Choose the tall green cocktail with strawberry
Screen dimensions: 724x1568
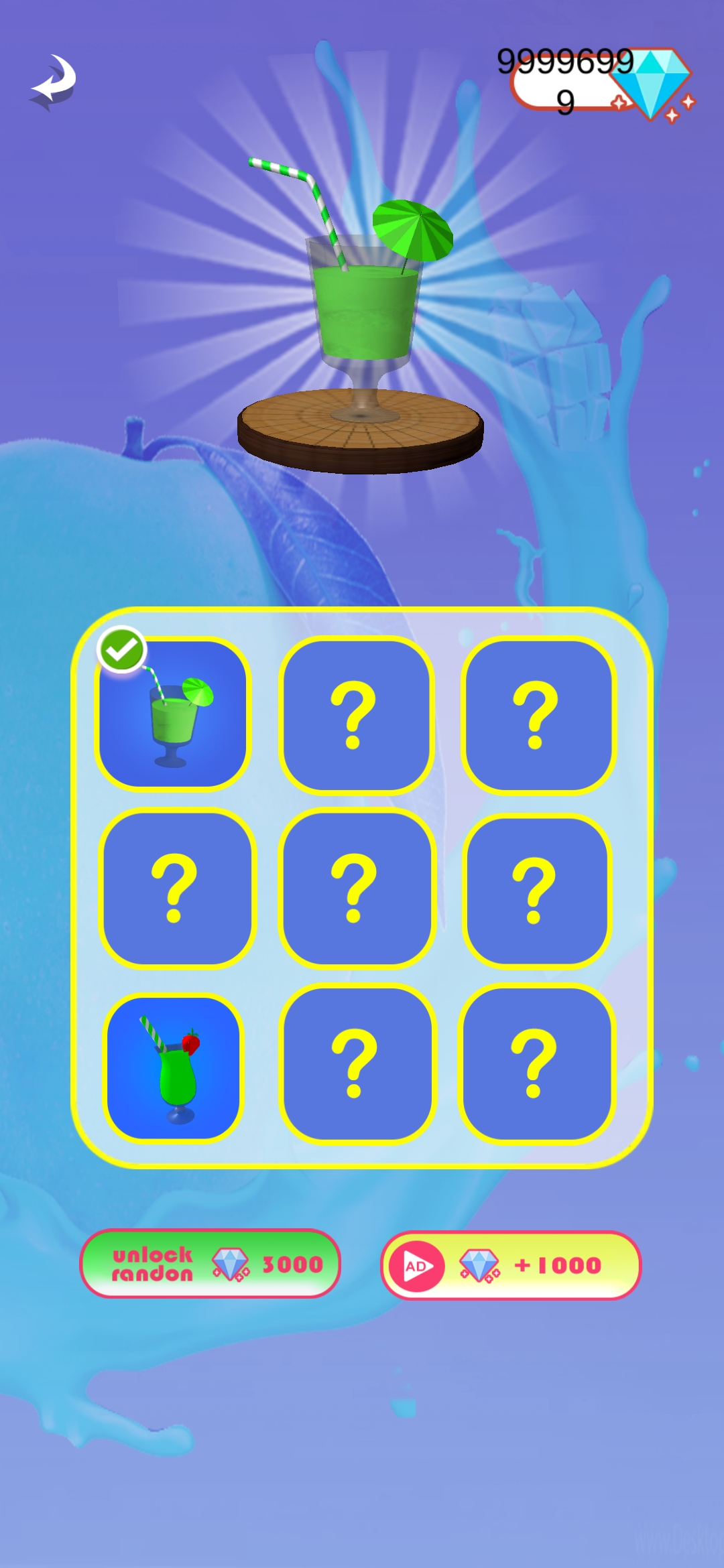pos(174,1069)
